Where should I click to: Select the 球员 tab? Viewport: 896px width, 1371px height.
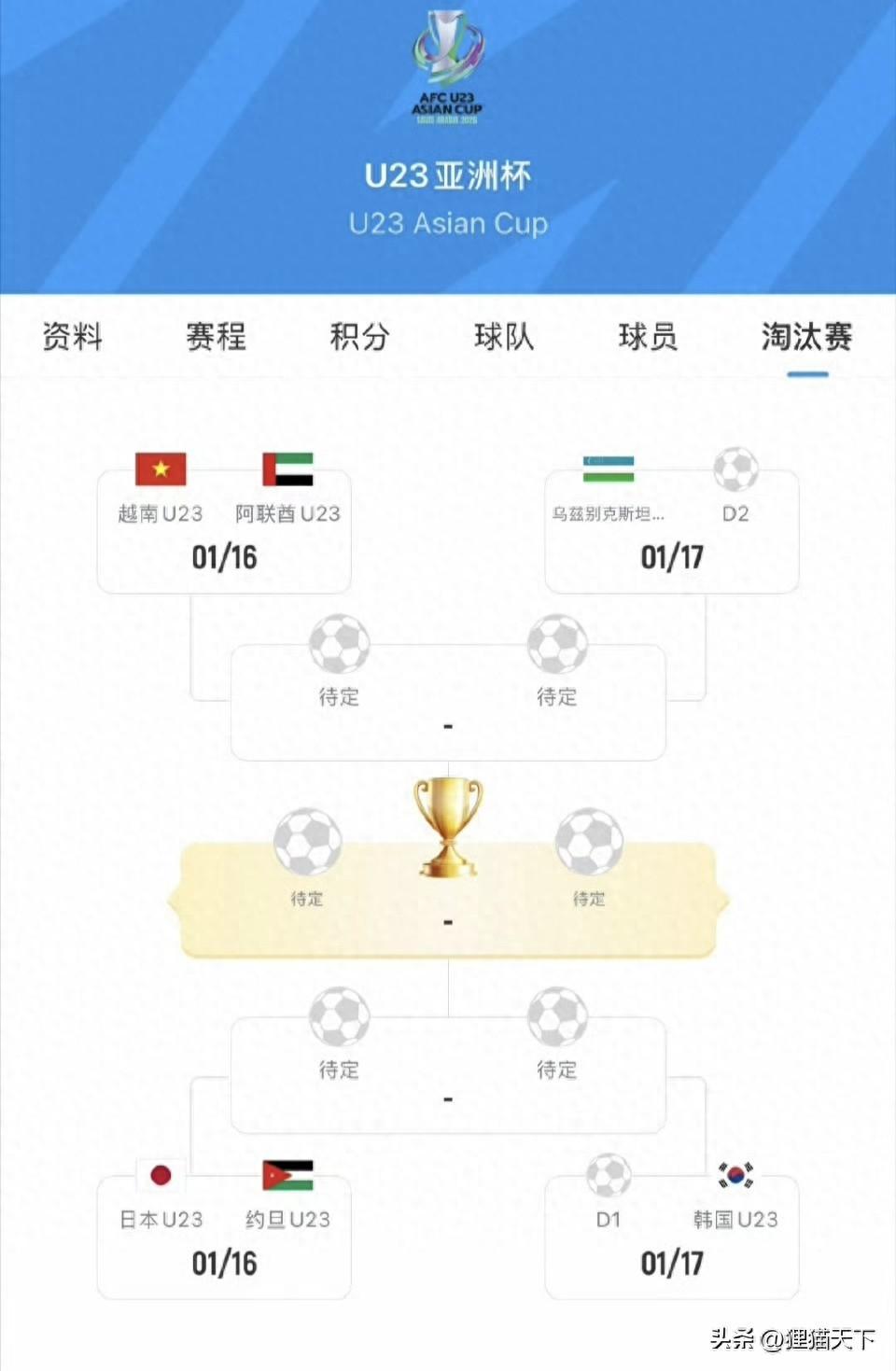647,337
